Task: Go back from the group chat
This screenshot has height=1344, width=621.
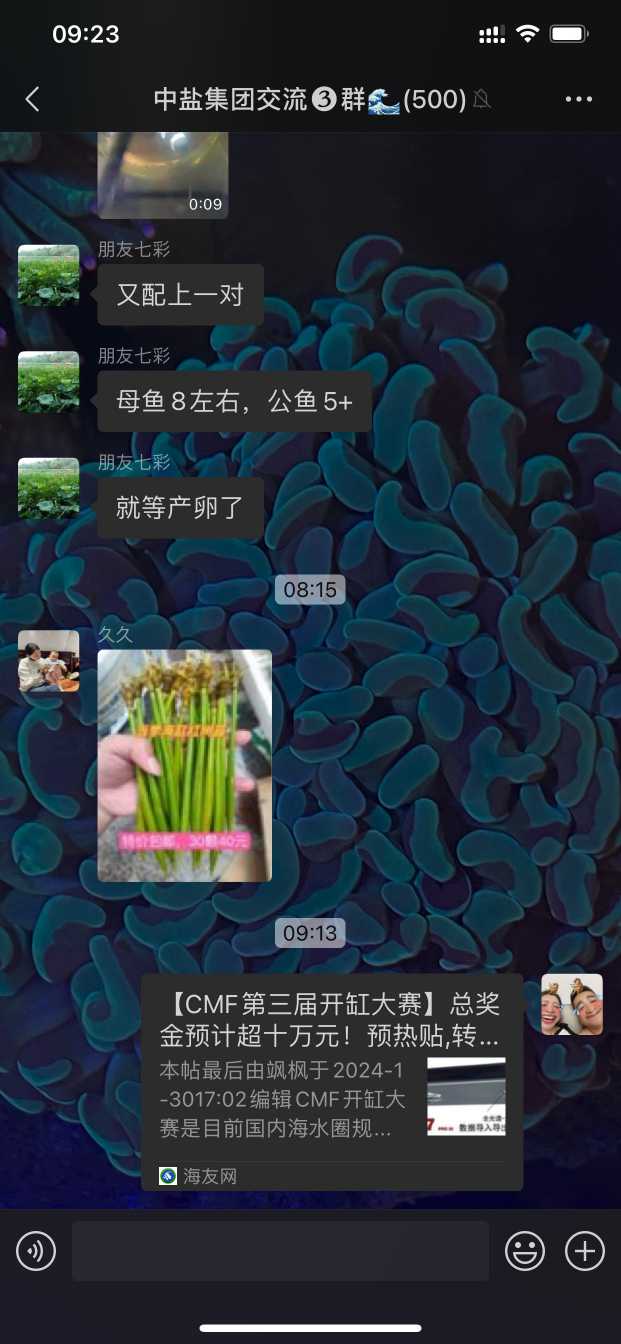Action: click(33, 99)
